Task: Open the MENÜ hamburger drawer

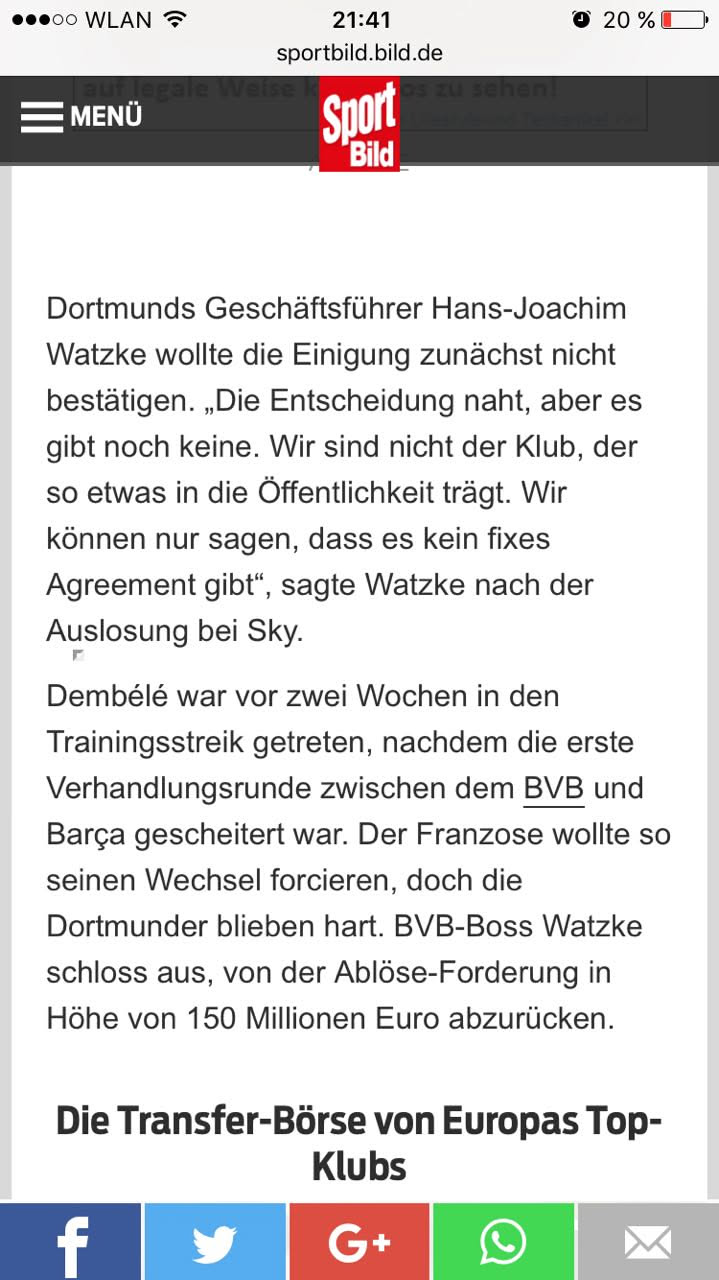Action: coord(81,116)
